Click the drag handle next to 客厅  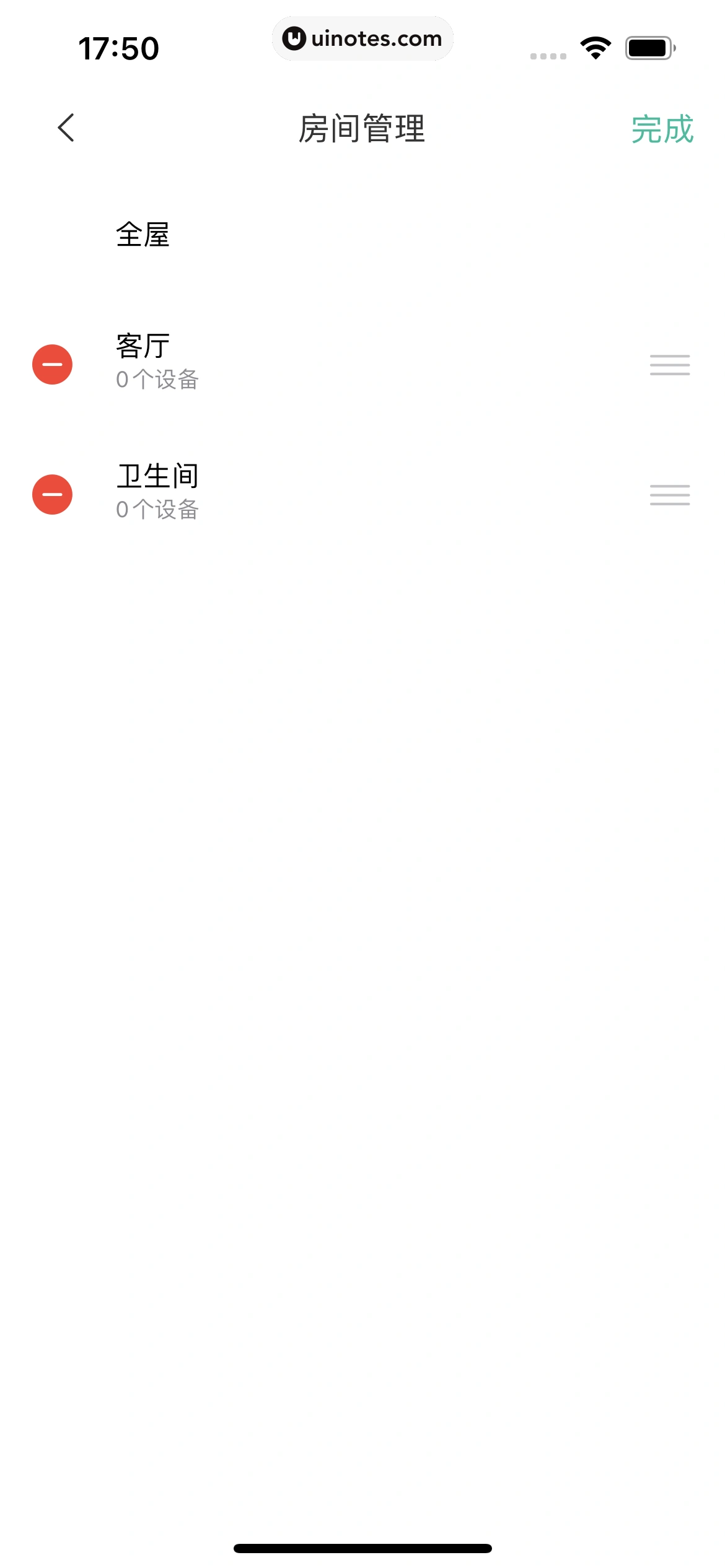[670, 365]
